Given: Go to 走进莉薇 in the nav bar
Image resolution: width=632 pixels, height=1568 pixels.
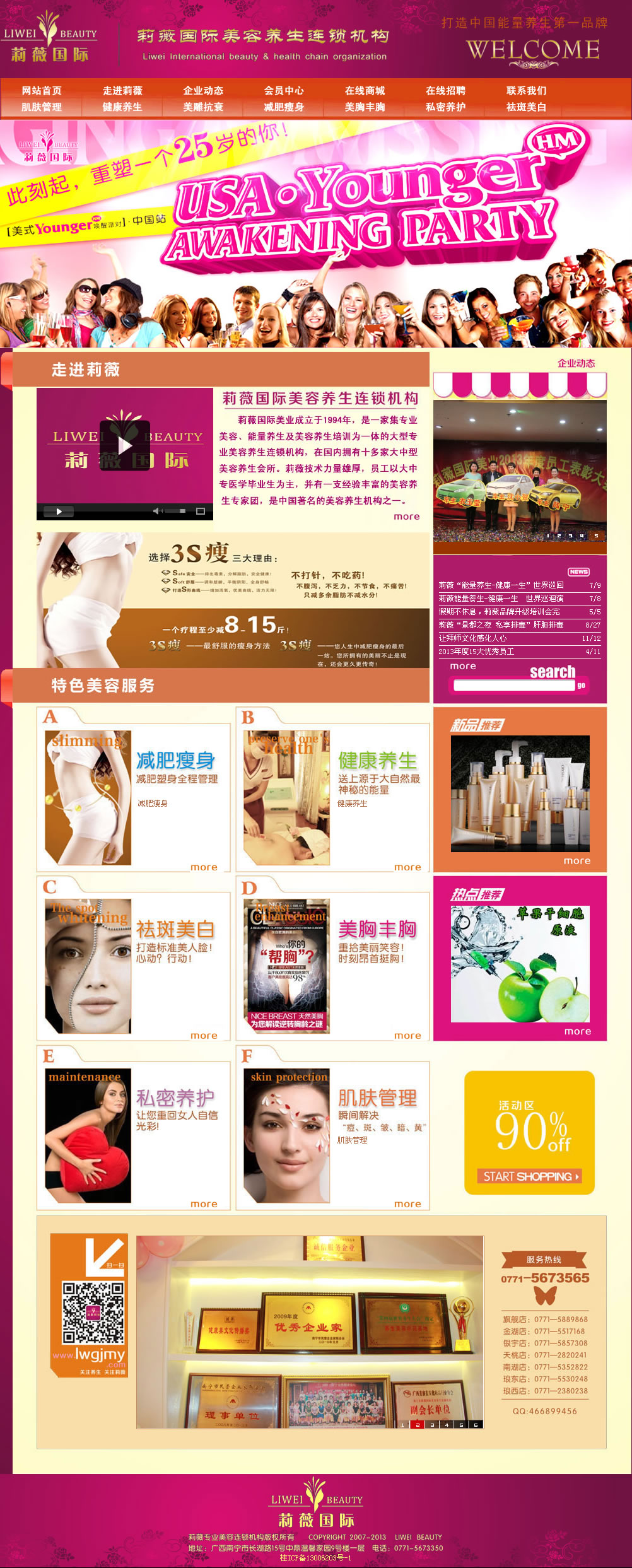Looking at the screenshot, I should click(x=122, y=91).
